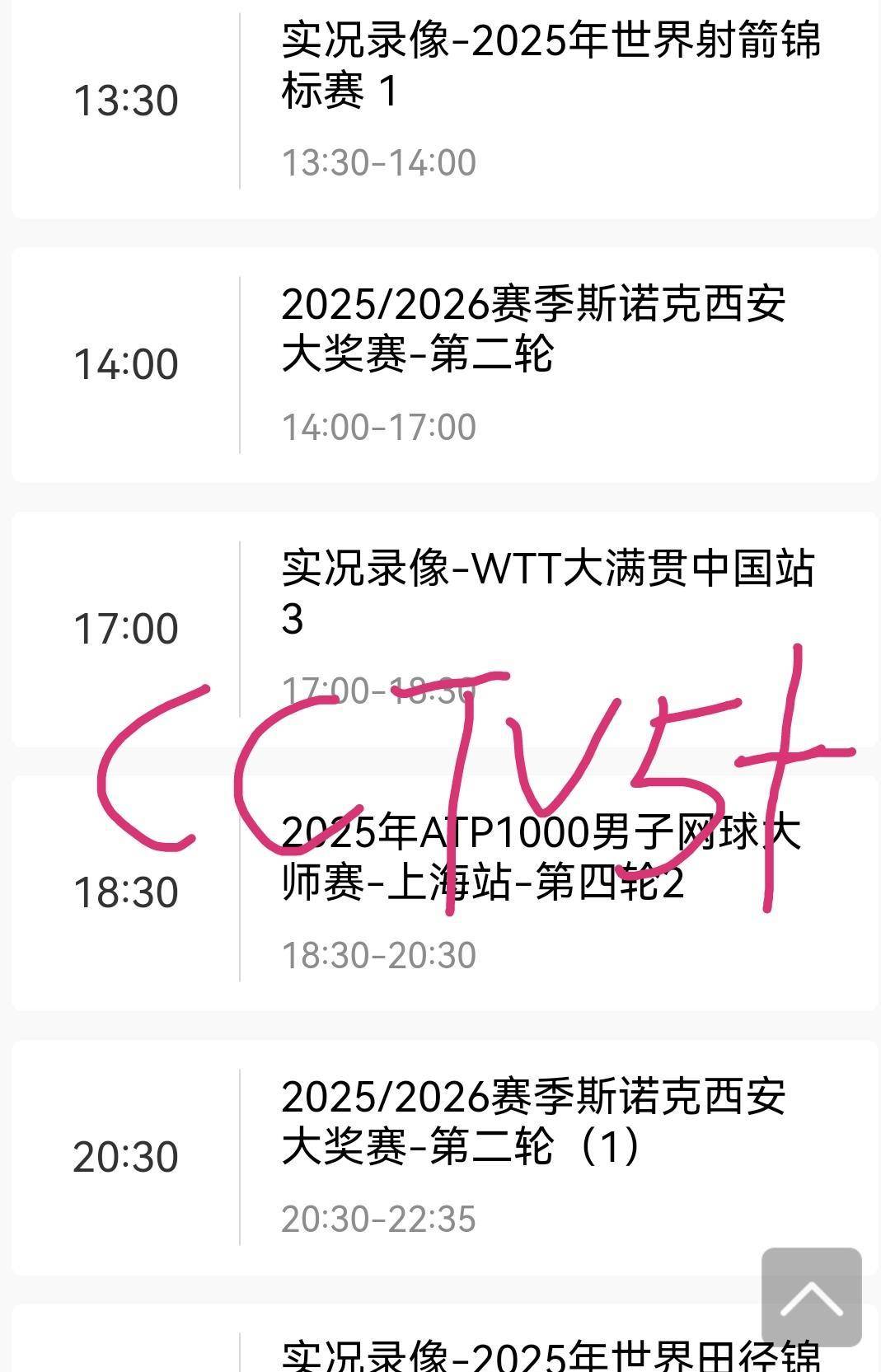View the 18:30 ATP1000 Shanghai Masters program
This screenshot has width=881, height=1372.
(x=541, y=859)
